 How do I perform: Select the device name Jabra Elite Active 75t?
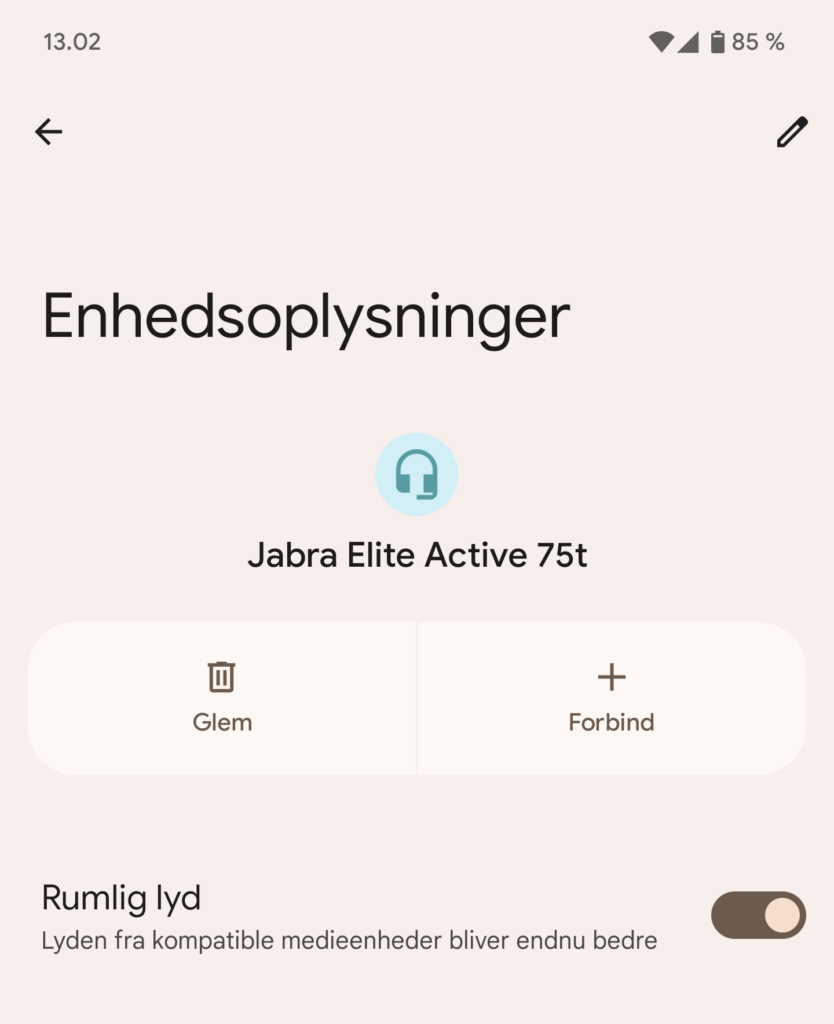pyautogui.click(x=417, y=555)
